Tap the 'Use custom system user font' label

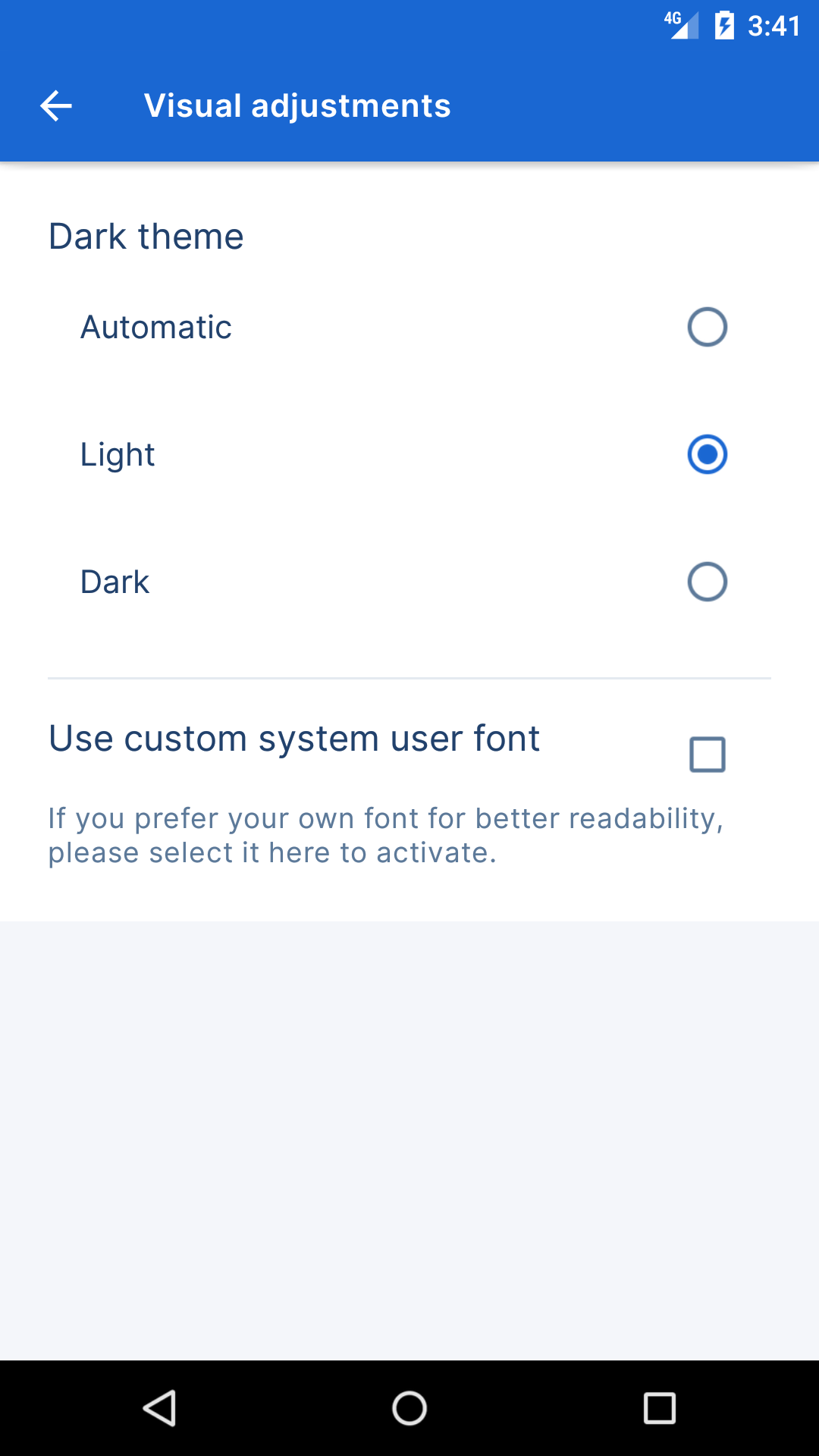tap(293, 738)
